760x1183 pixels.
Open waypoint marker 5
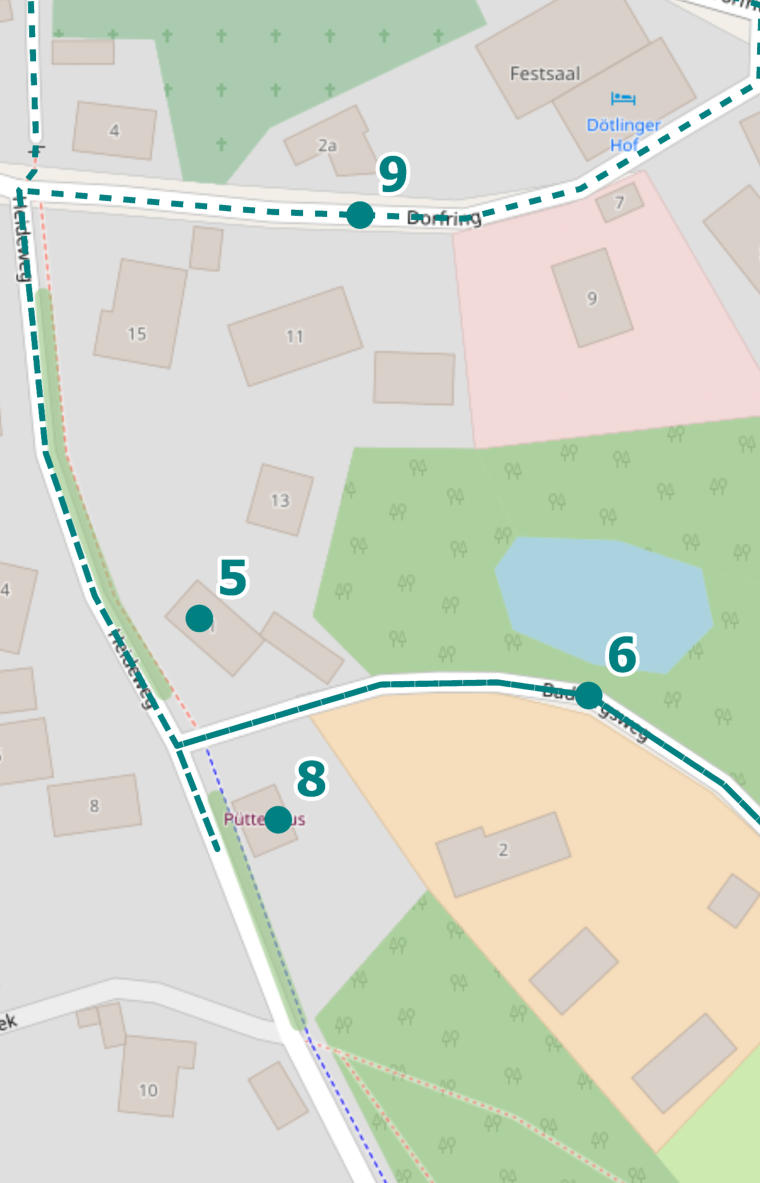(199, 618)
